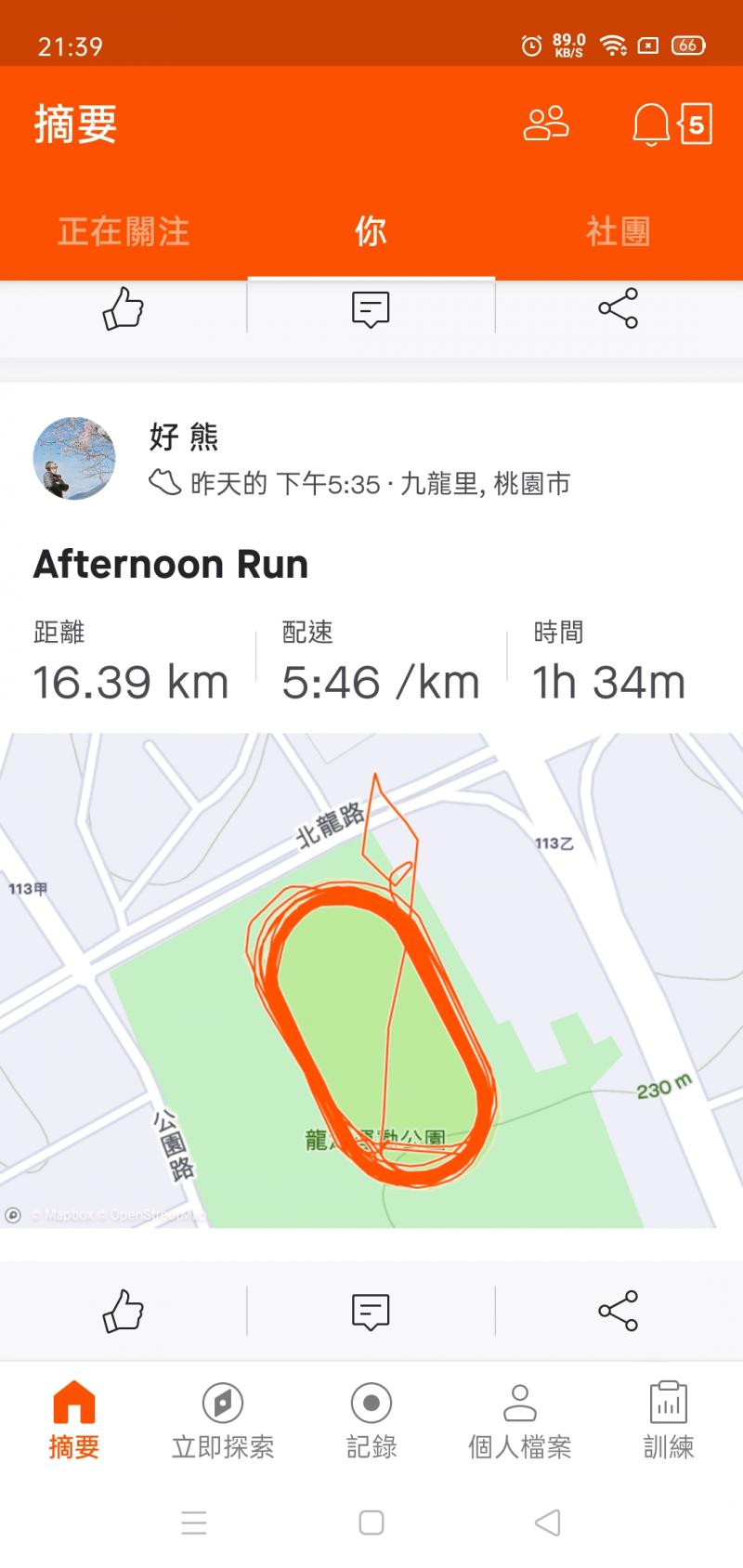Image resolution: width=743 pixels, height=1568 pixels.
Task: Go to the 記錄 tab
Action: 371,1421
